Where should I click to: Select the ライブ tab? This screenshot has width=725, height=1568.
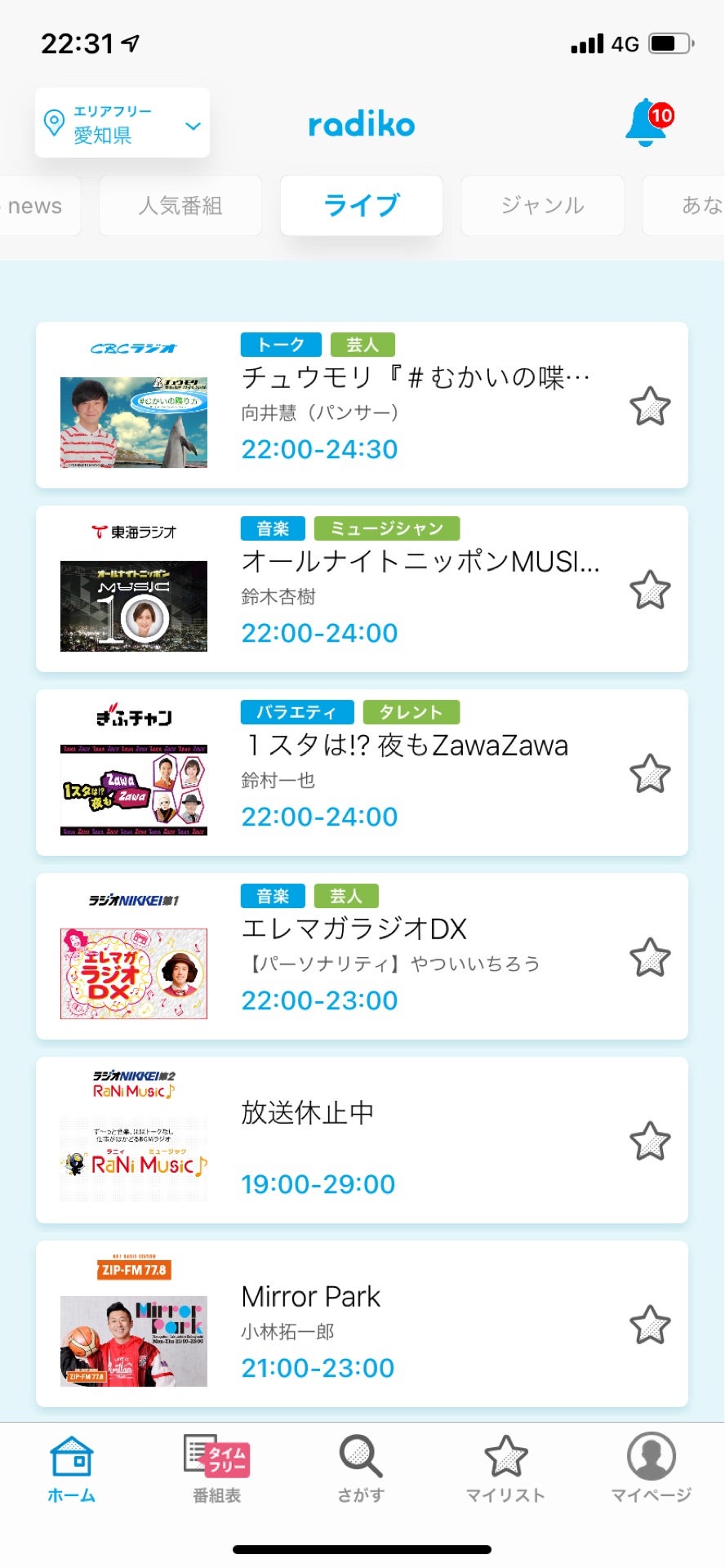pyautogui.click(x=362, y=206)
